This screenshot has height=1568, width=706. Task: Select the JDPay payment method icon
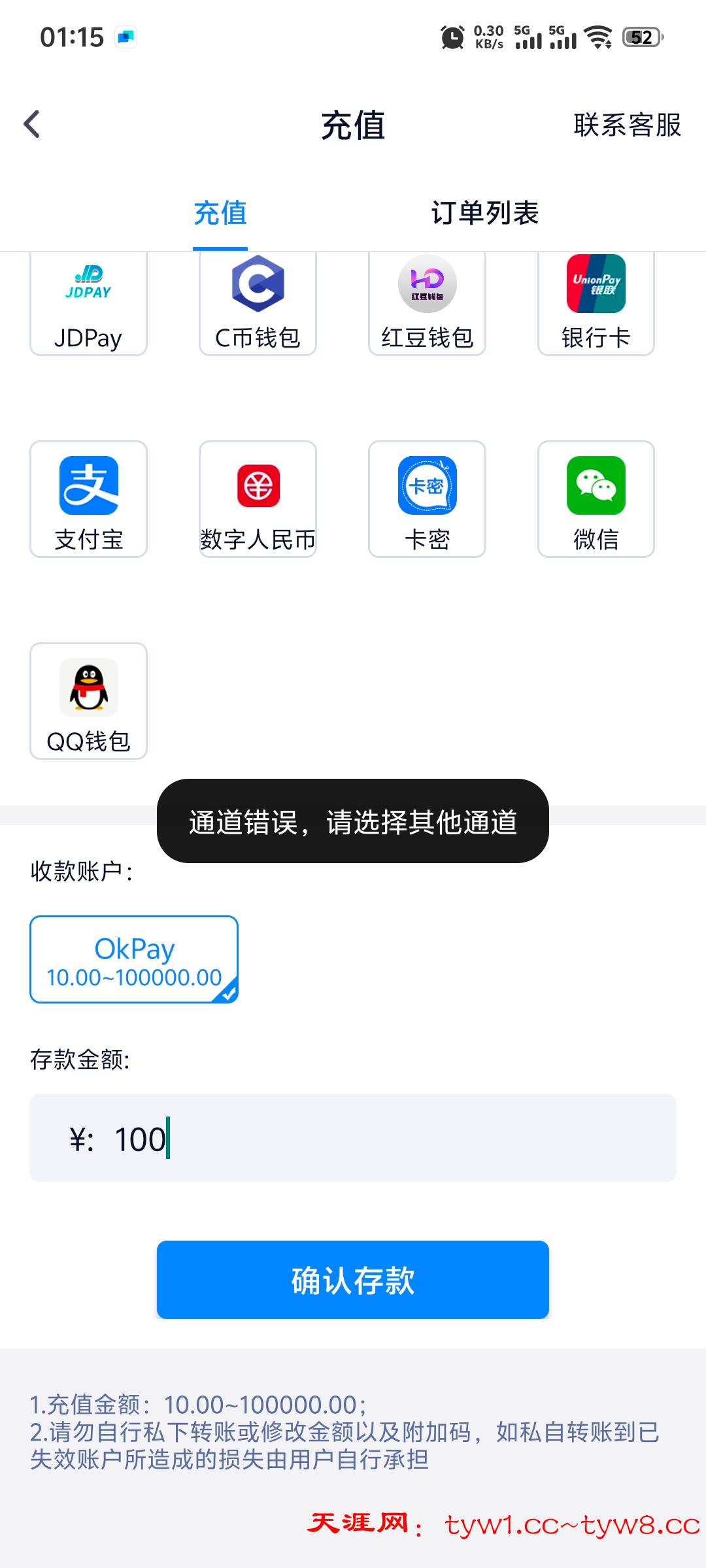point(88,302)
